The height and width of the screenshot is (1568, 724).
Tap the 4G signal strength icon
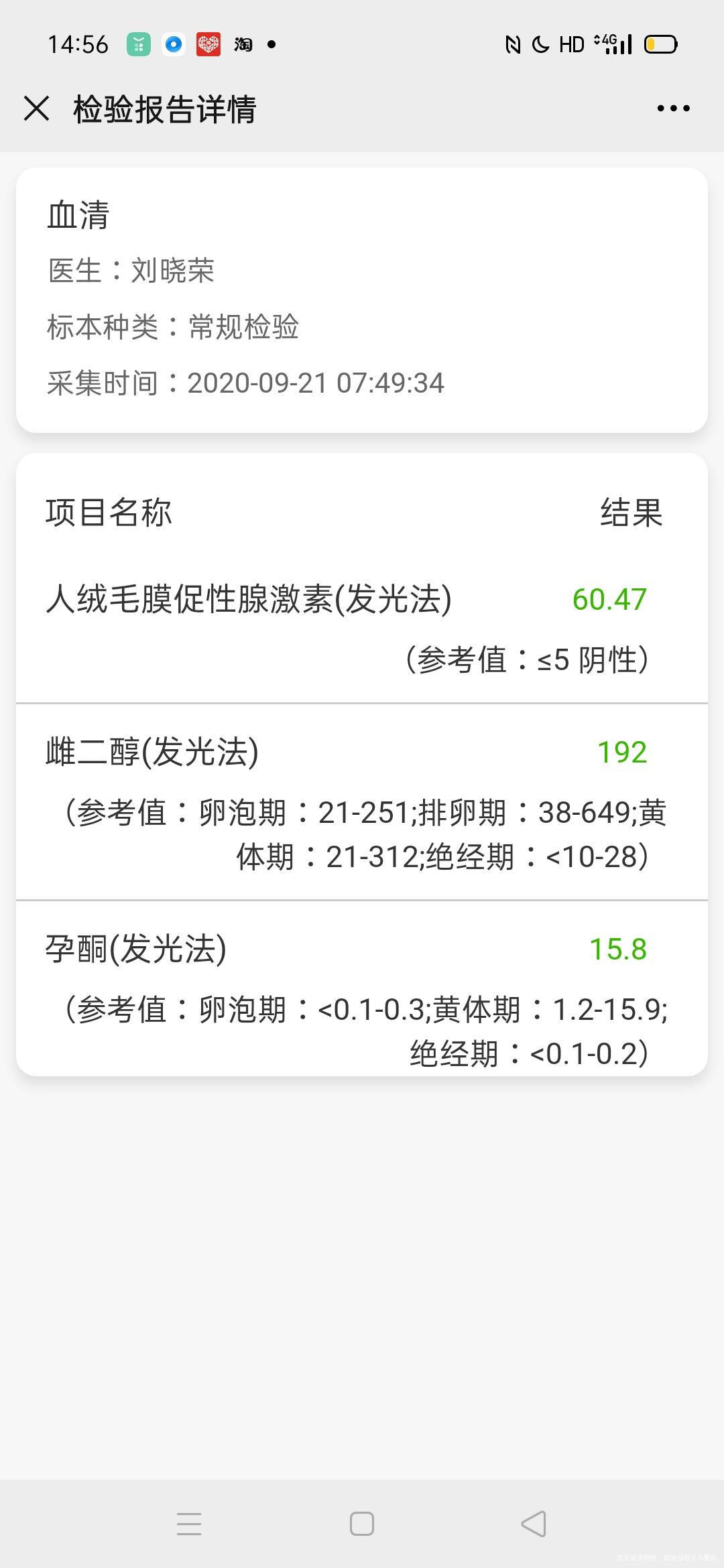point(613,44)
